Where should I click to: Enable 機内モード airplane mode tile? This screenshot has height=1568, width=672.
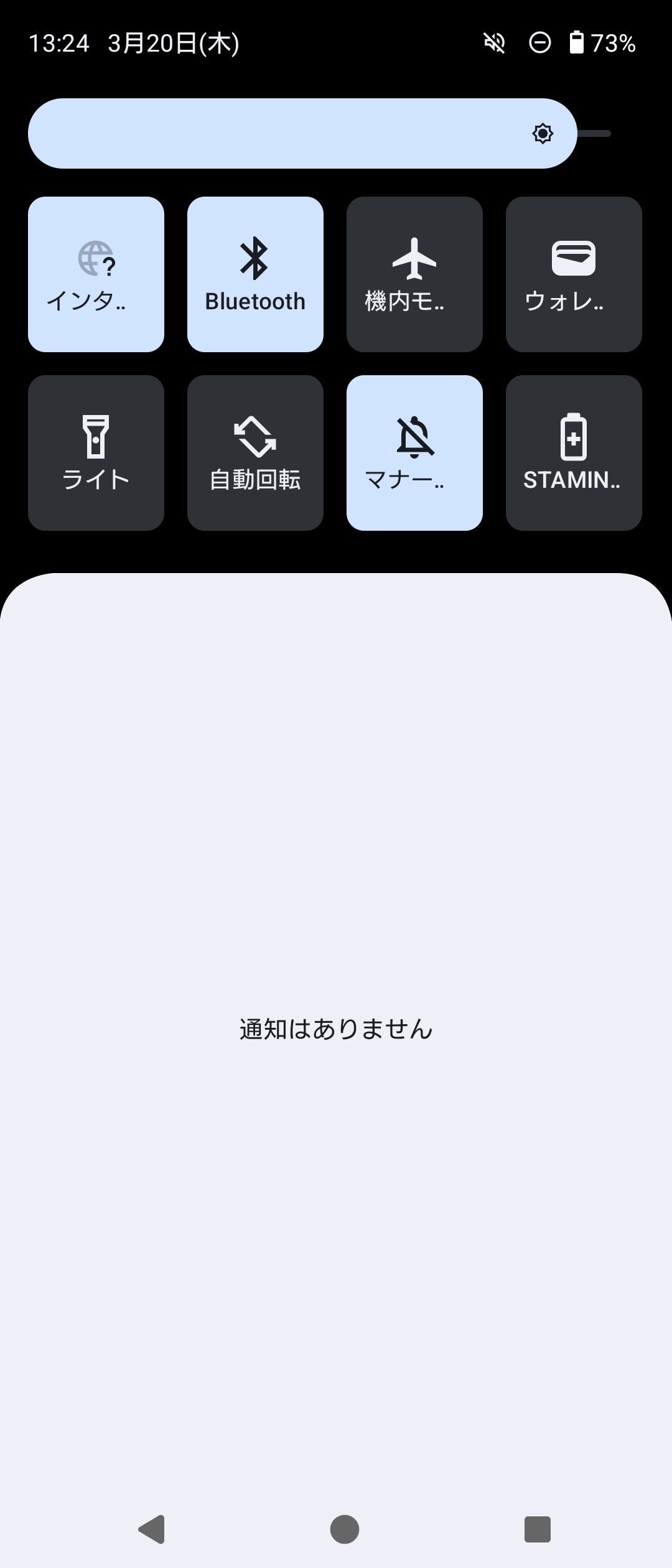tap(414, 274)
